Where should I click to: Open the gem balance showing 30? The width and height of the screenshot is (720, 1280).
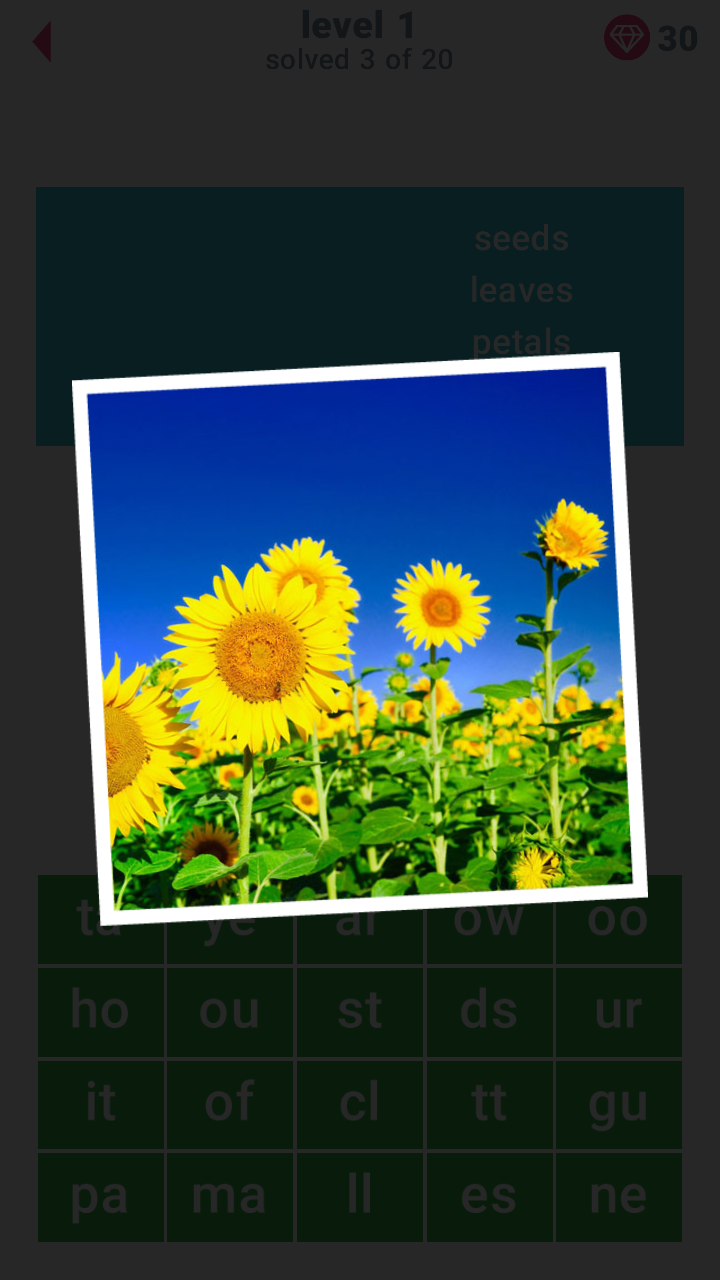pos(651,39)
